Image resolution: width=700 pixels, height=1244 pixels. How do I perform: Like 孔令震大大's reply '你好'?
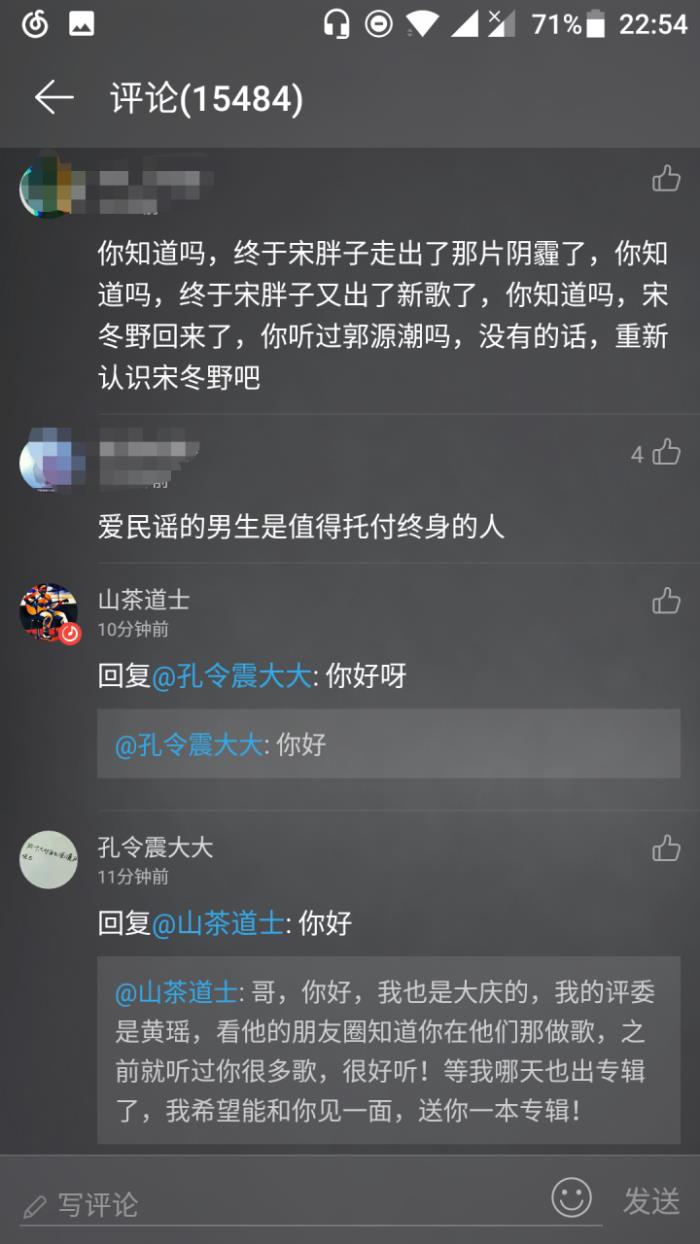coord(666,849)
